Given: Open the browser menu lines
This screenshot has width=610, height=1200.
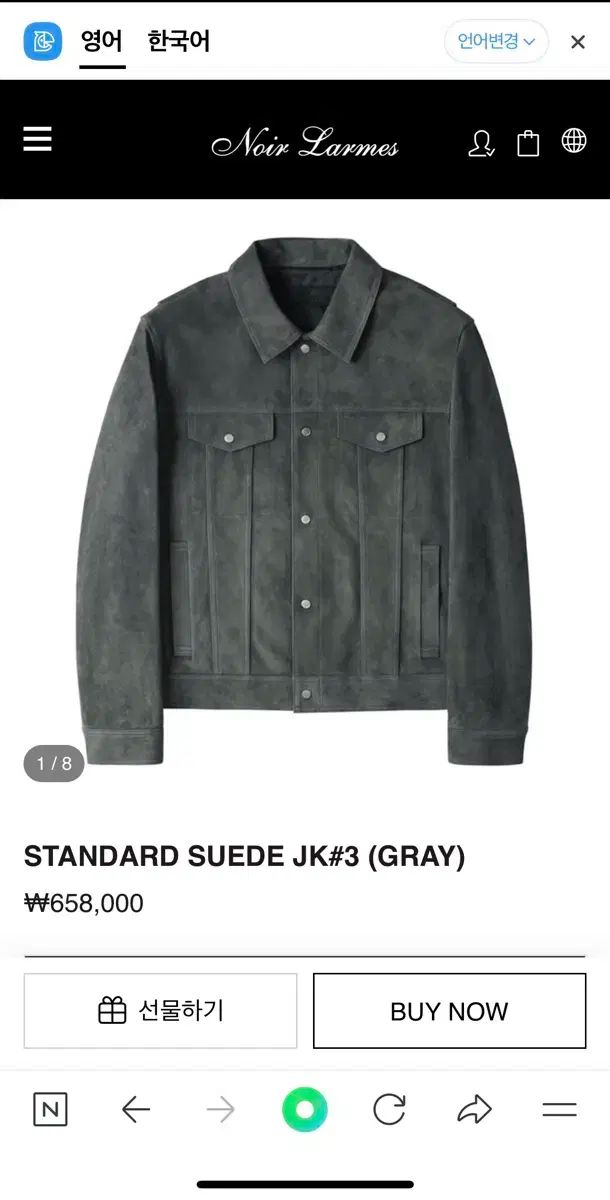Looking at the screenshot, I should [x=559, y=1109].
